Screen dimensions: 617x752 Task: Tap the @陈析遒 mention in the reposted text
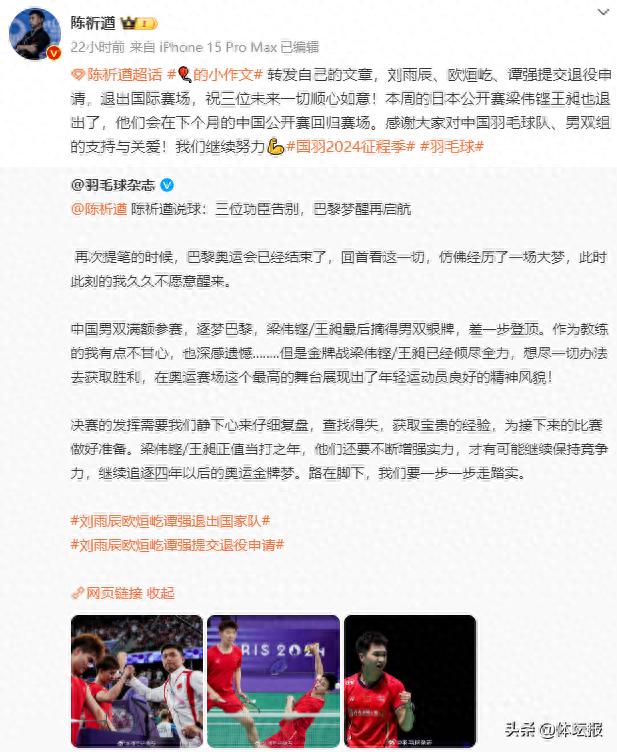[99, 209]
